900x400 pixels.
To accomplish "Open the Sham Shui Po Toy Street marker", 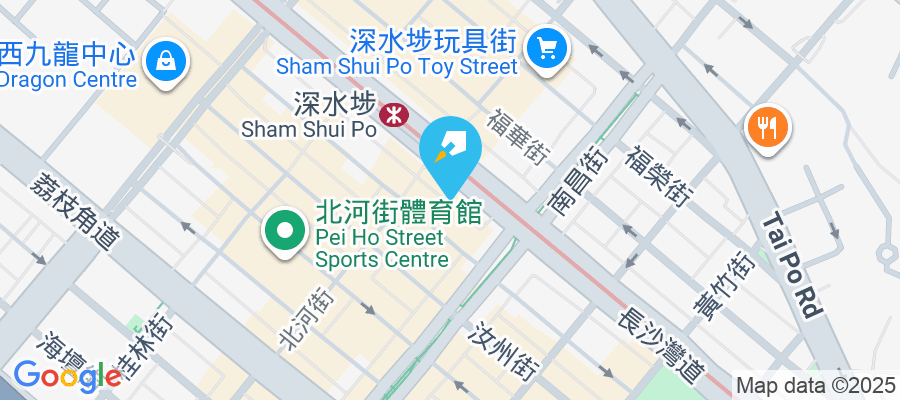I will pyautogui.click(x=546, y=46).
